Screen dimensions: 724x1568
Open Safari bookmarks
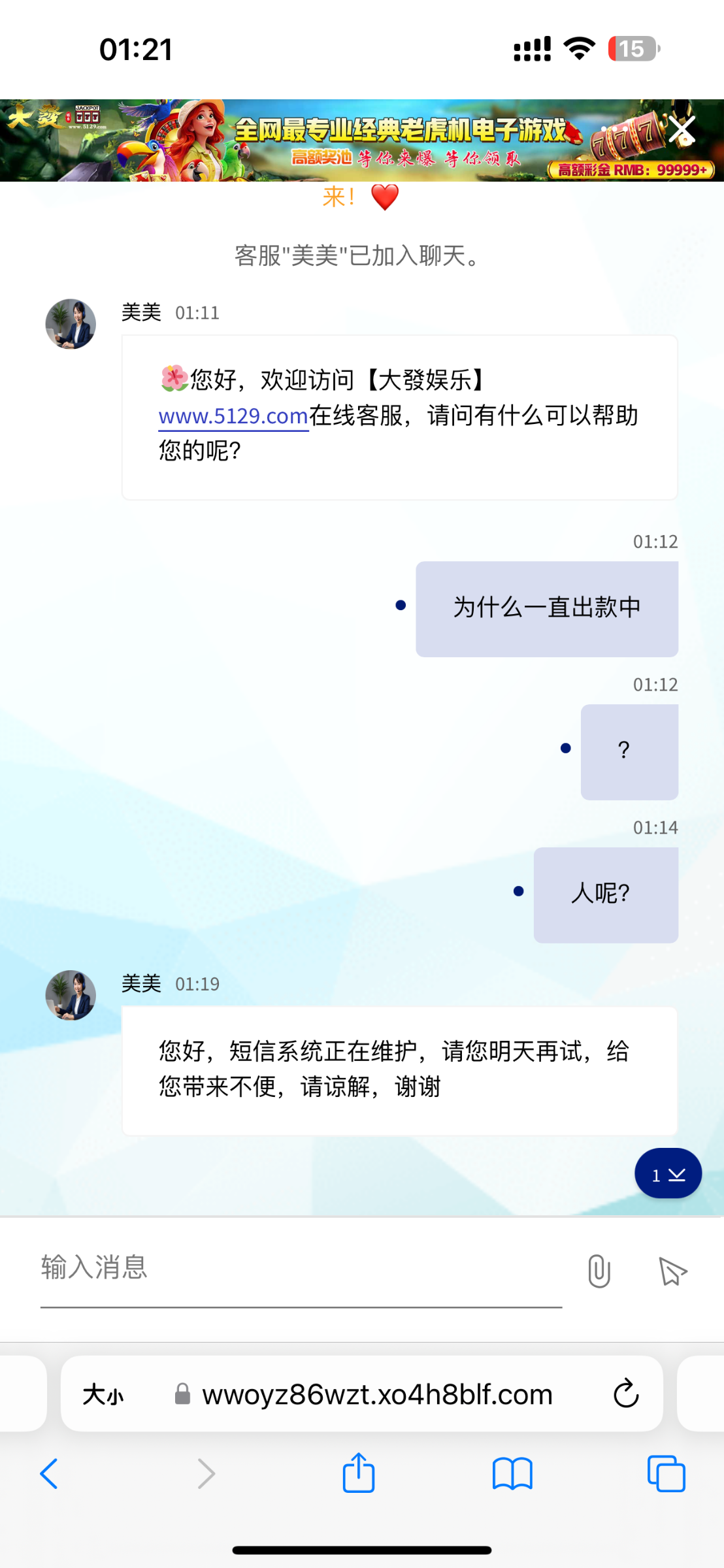point(513,1474)
